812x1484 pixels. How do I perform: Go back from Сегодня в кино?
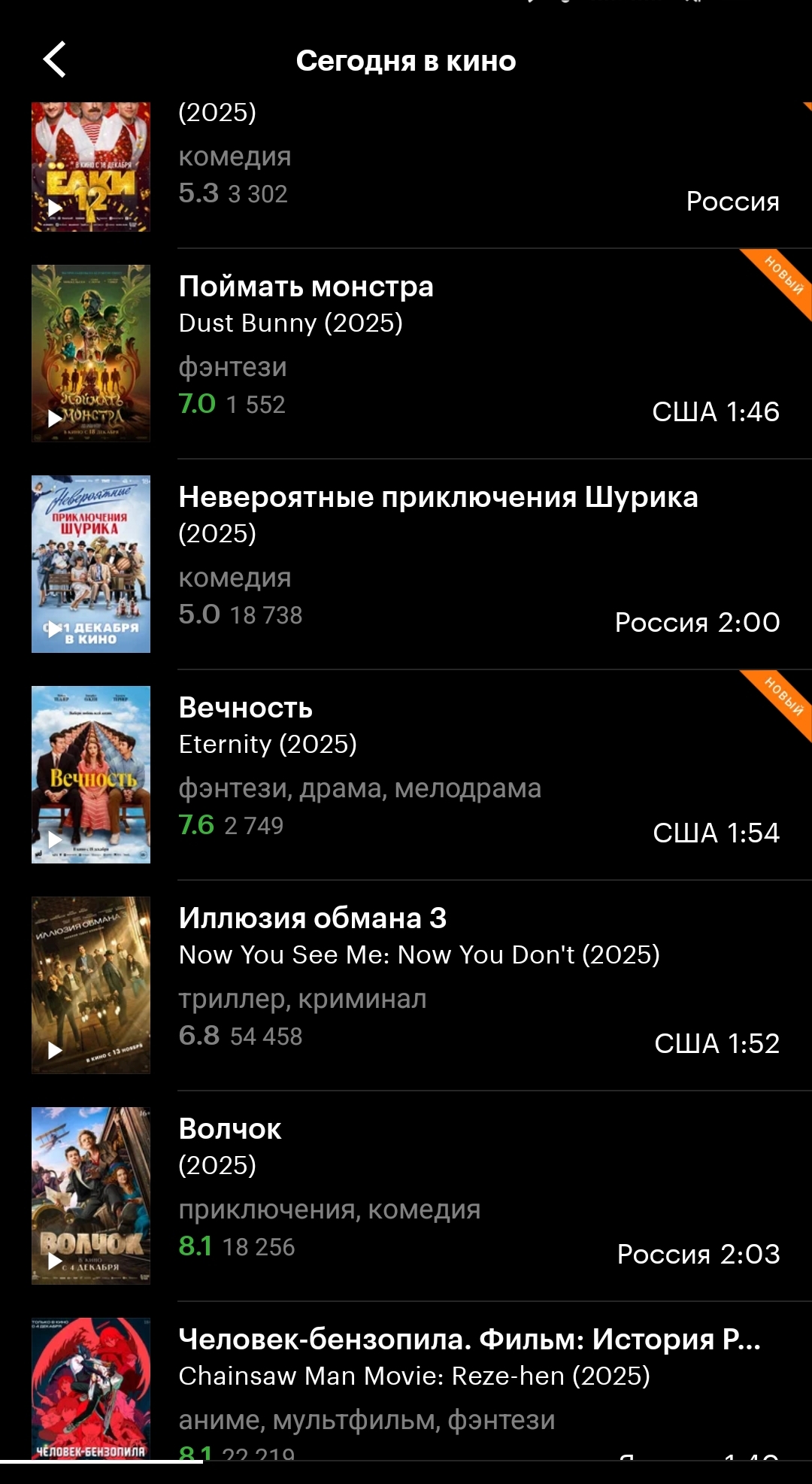[55, 60]
